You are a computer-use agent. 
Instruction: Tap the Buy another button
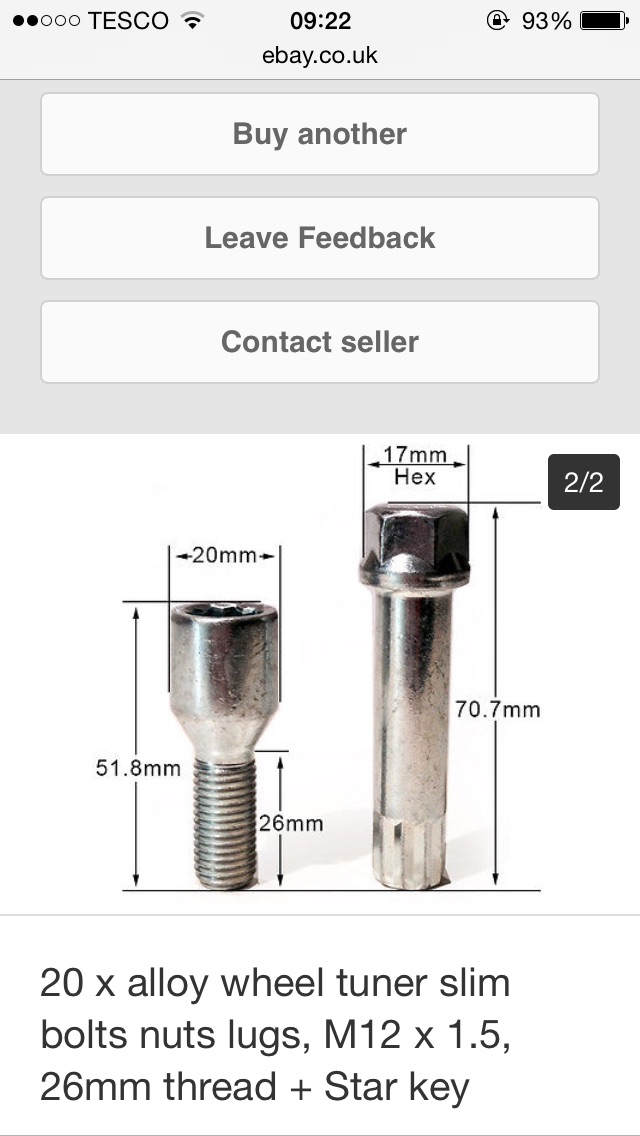coord(320,134)
